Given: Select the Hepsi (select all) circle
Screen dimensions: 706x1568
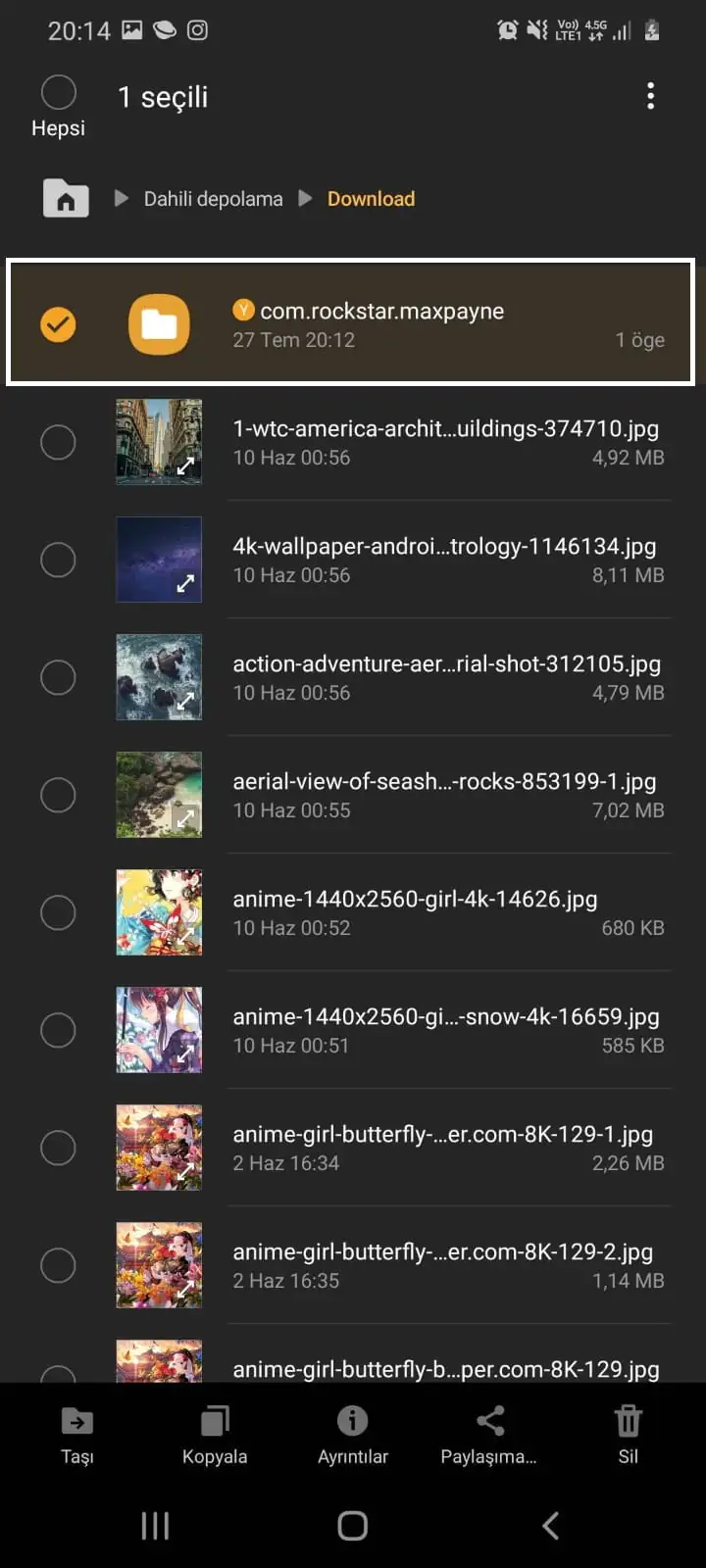Looking at the screenshot, I should coord(59,92).
